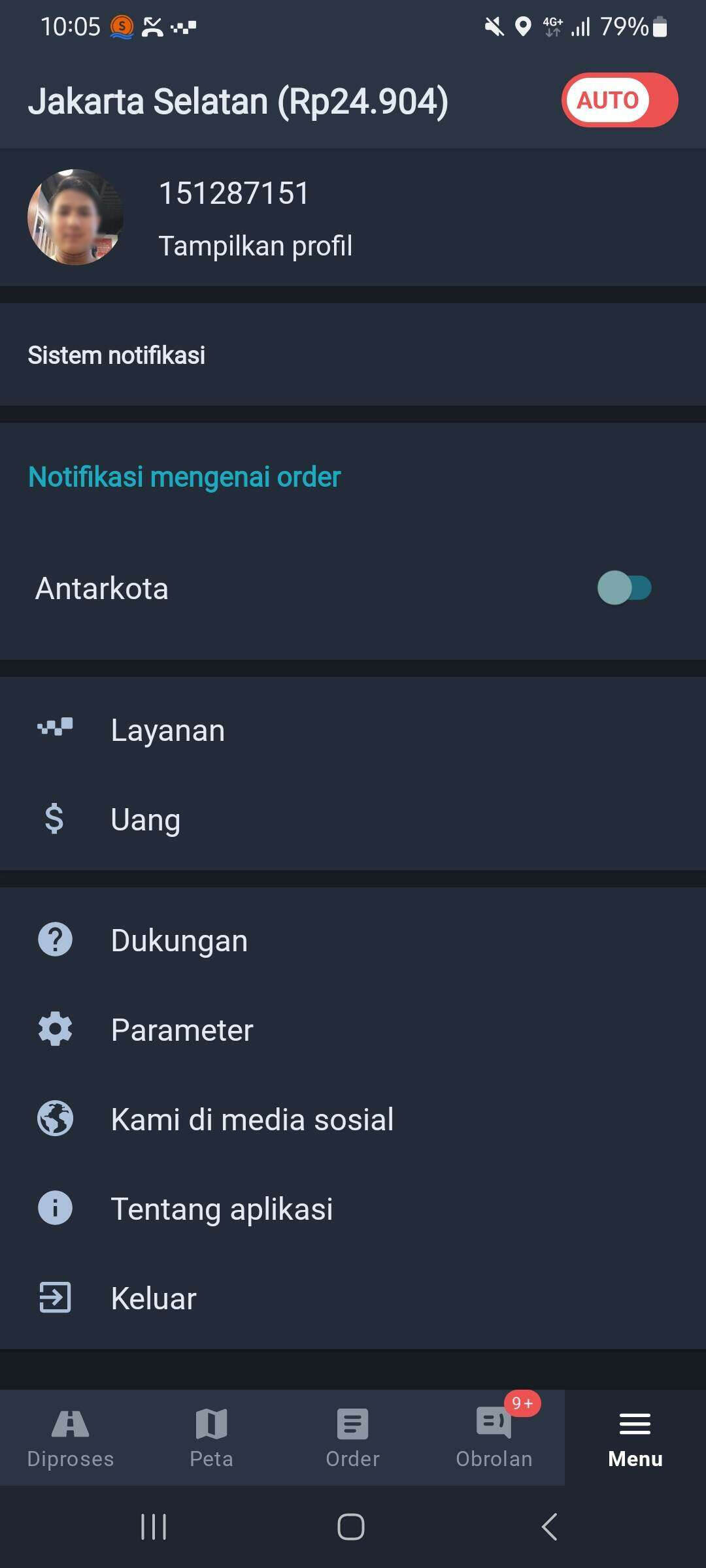Open the Uang dollar icon
The image size is (706, 1568).
(x=54, y=819)
